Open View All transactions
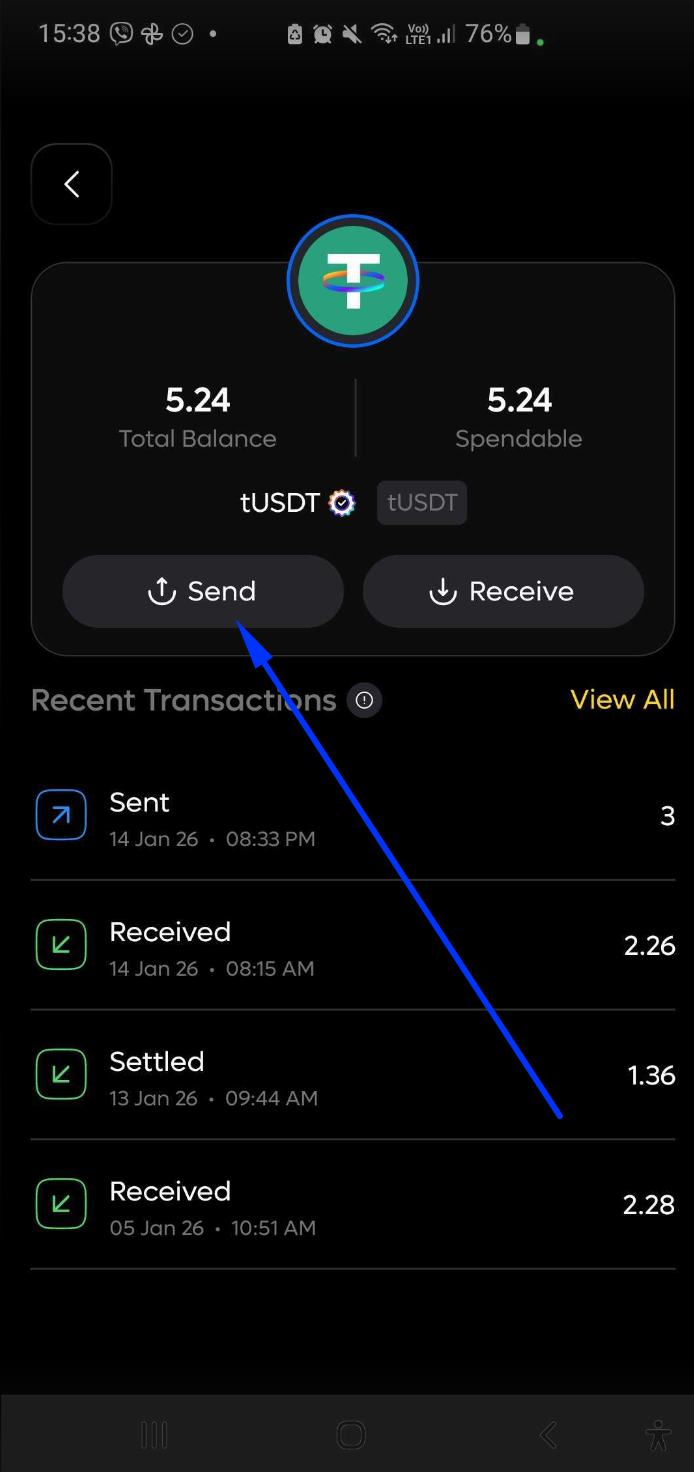This screenshot has height=1472, width=694. click(x=622, y=700)
